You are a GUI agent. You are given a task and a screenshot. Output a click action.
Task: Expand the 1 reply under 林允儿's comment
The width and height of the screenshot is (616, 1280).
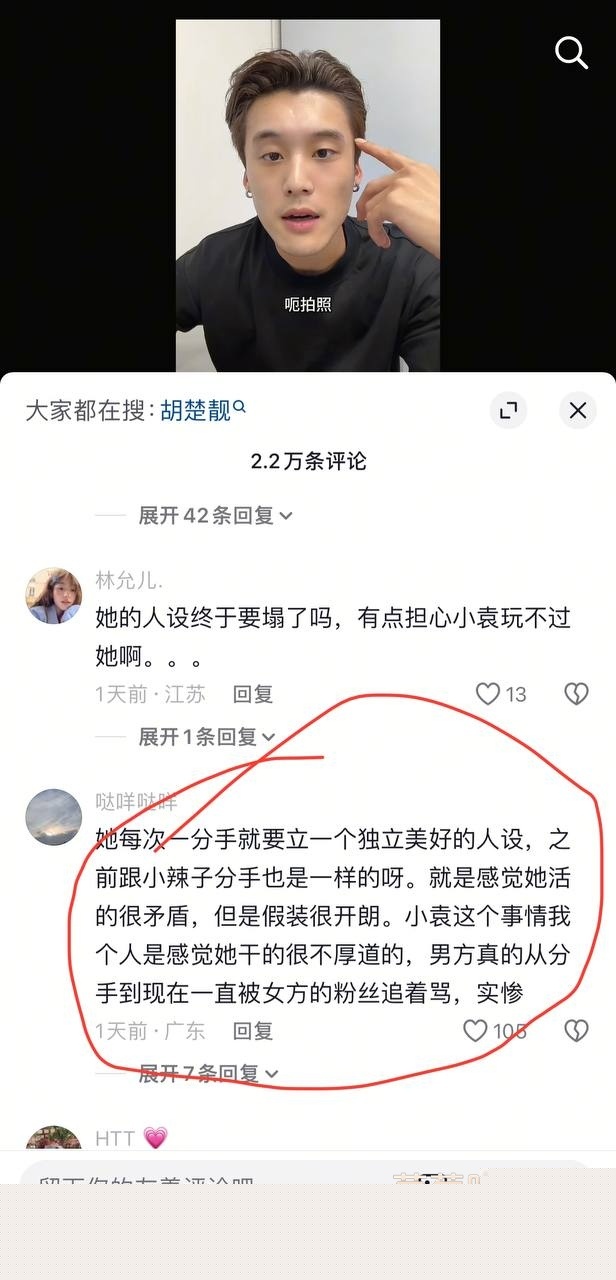coord(206,737)
